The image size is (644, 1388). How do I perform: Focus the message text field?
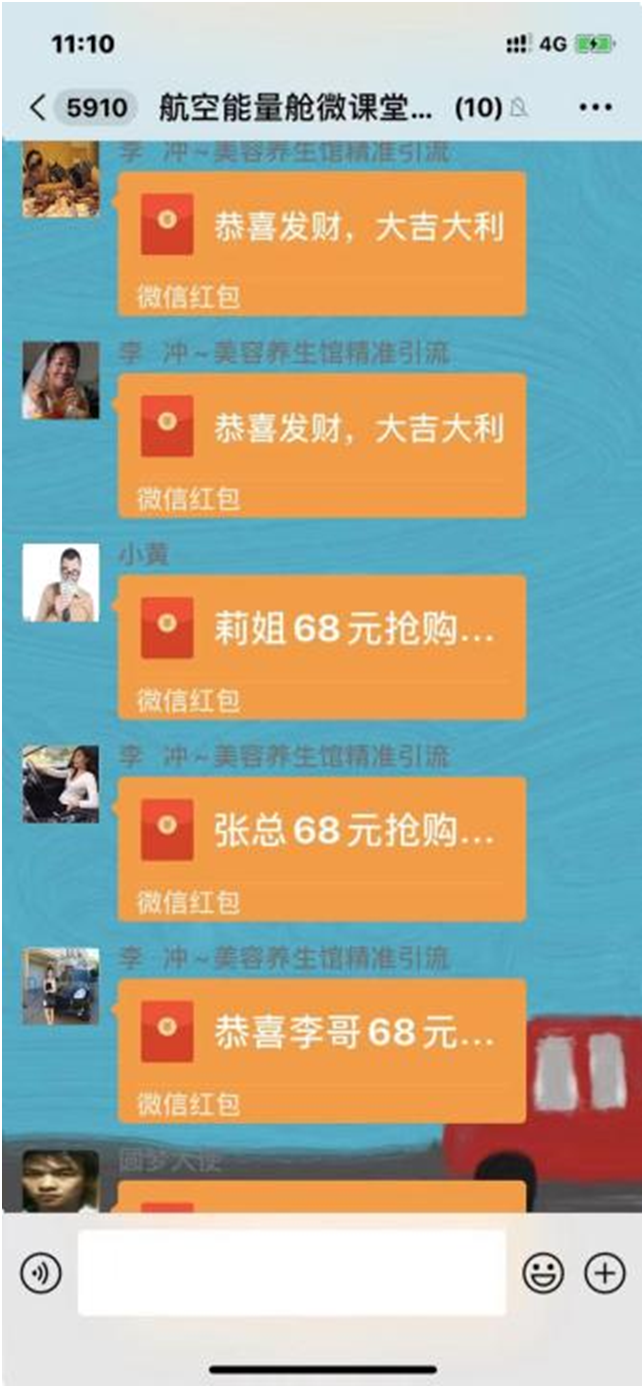pyautogui.click(x=291, y=1272)
